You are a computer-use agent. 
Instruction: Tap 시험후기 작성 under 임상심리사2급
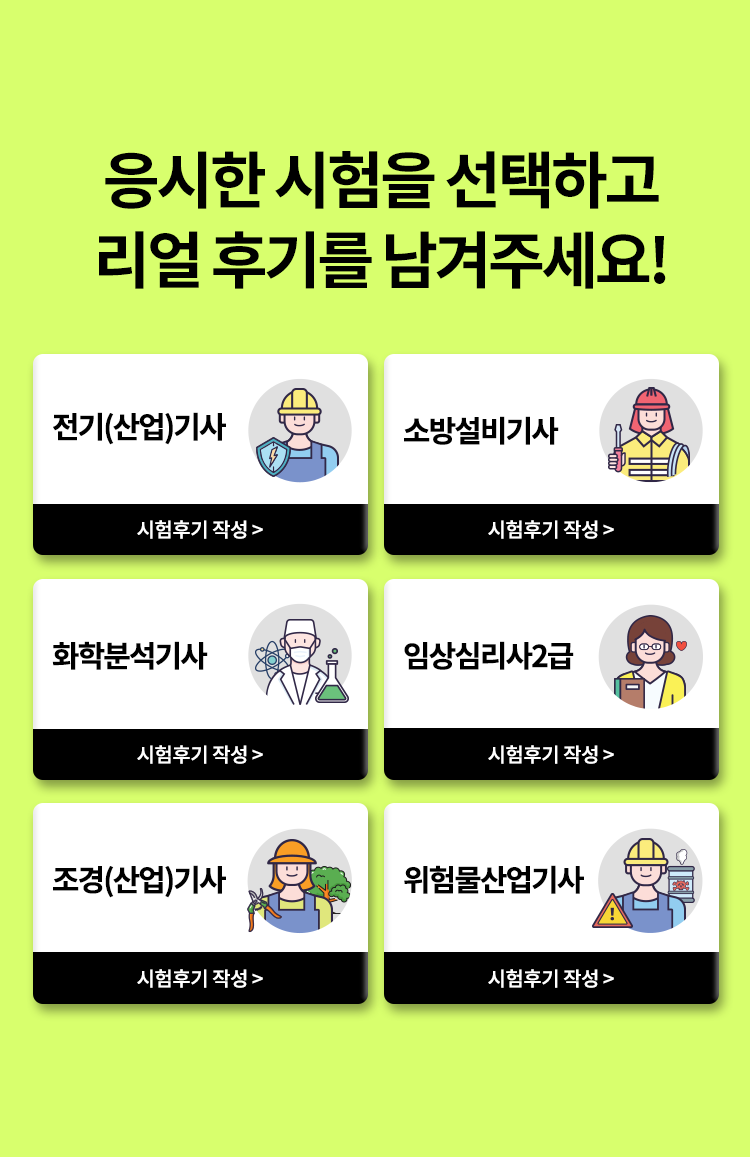pos(551,754)
